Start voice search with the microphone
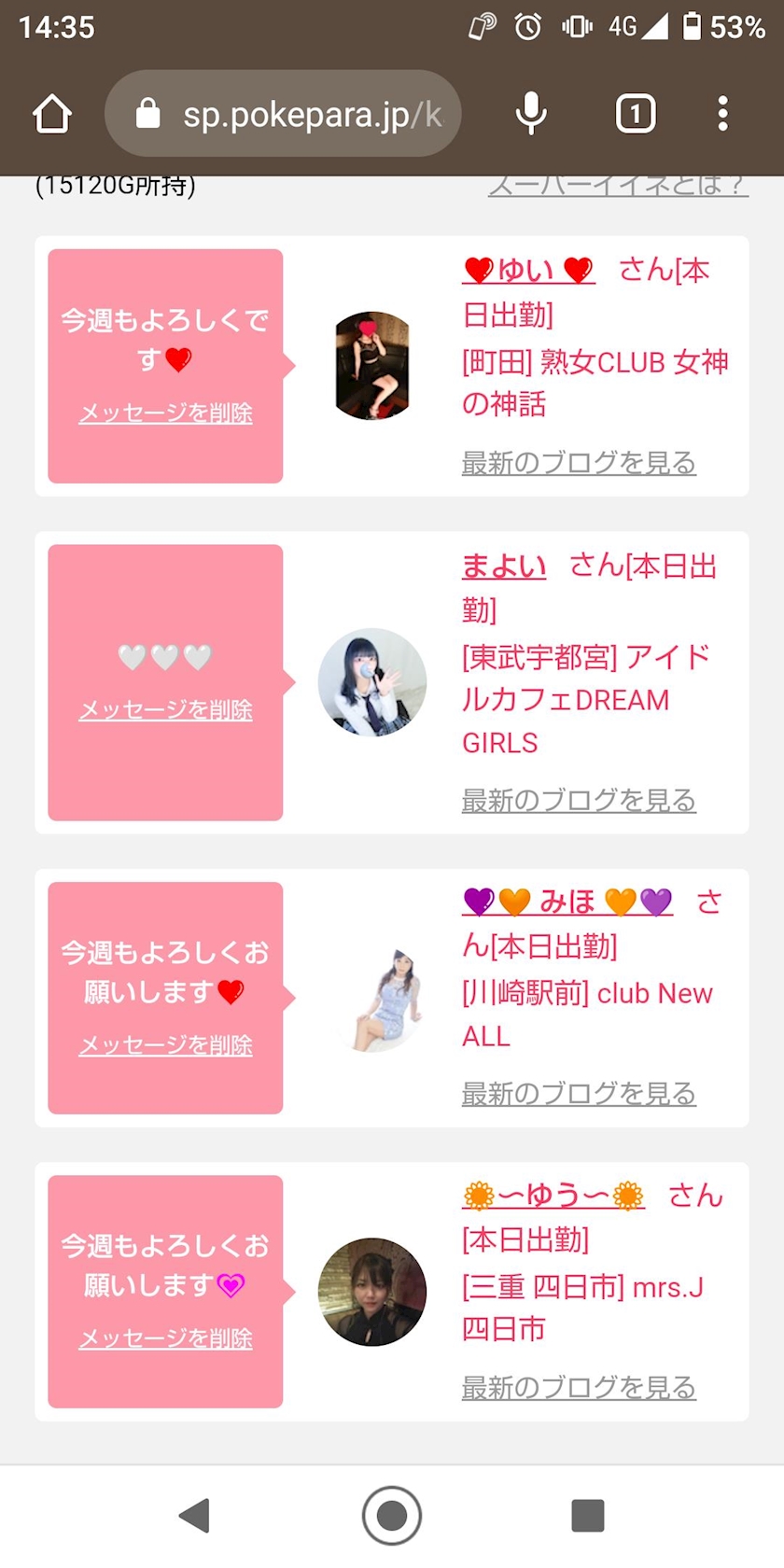784x1568 pixels. 531,114
